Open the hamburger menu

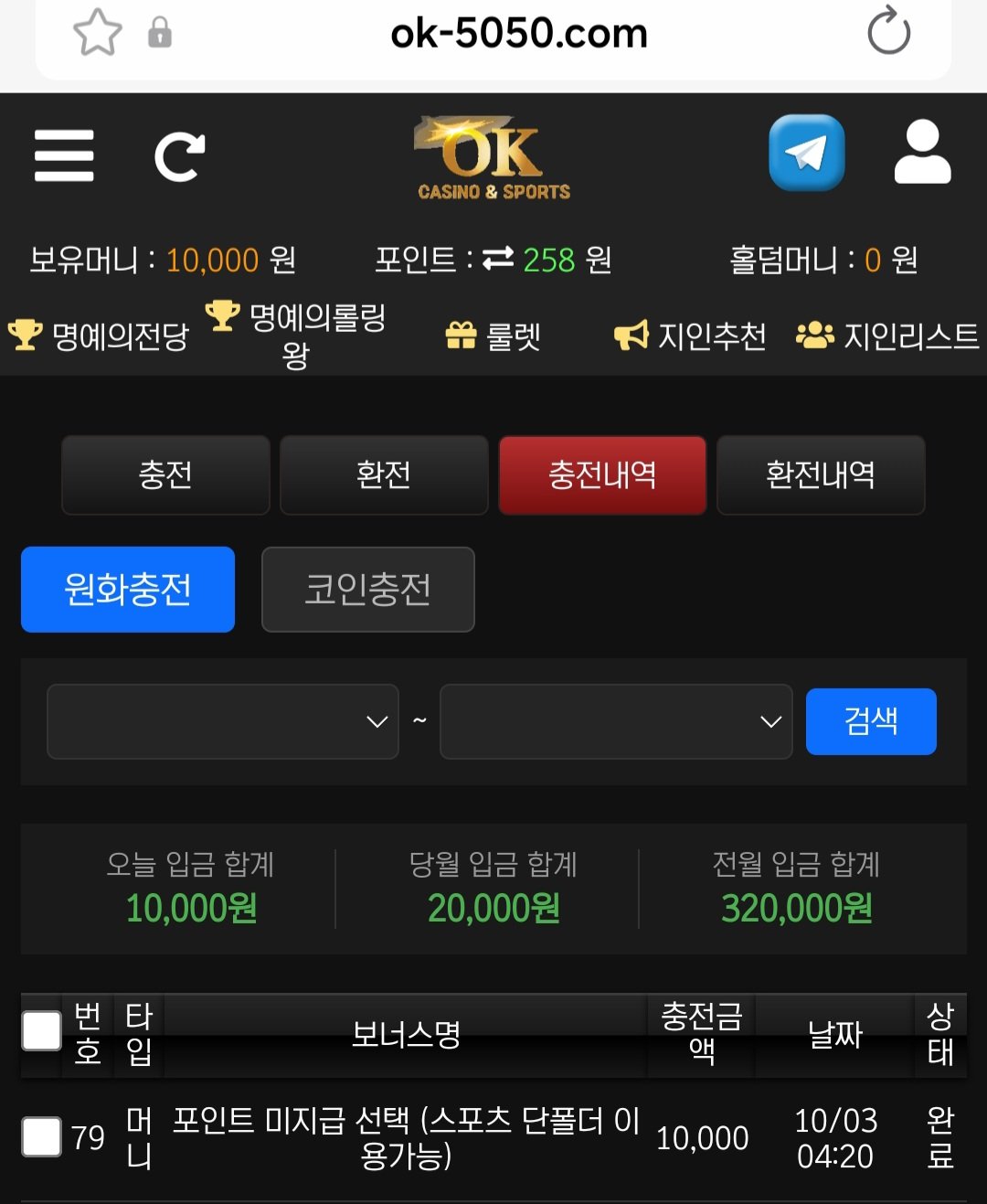(x=64, y=156)
